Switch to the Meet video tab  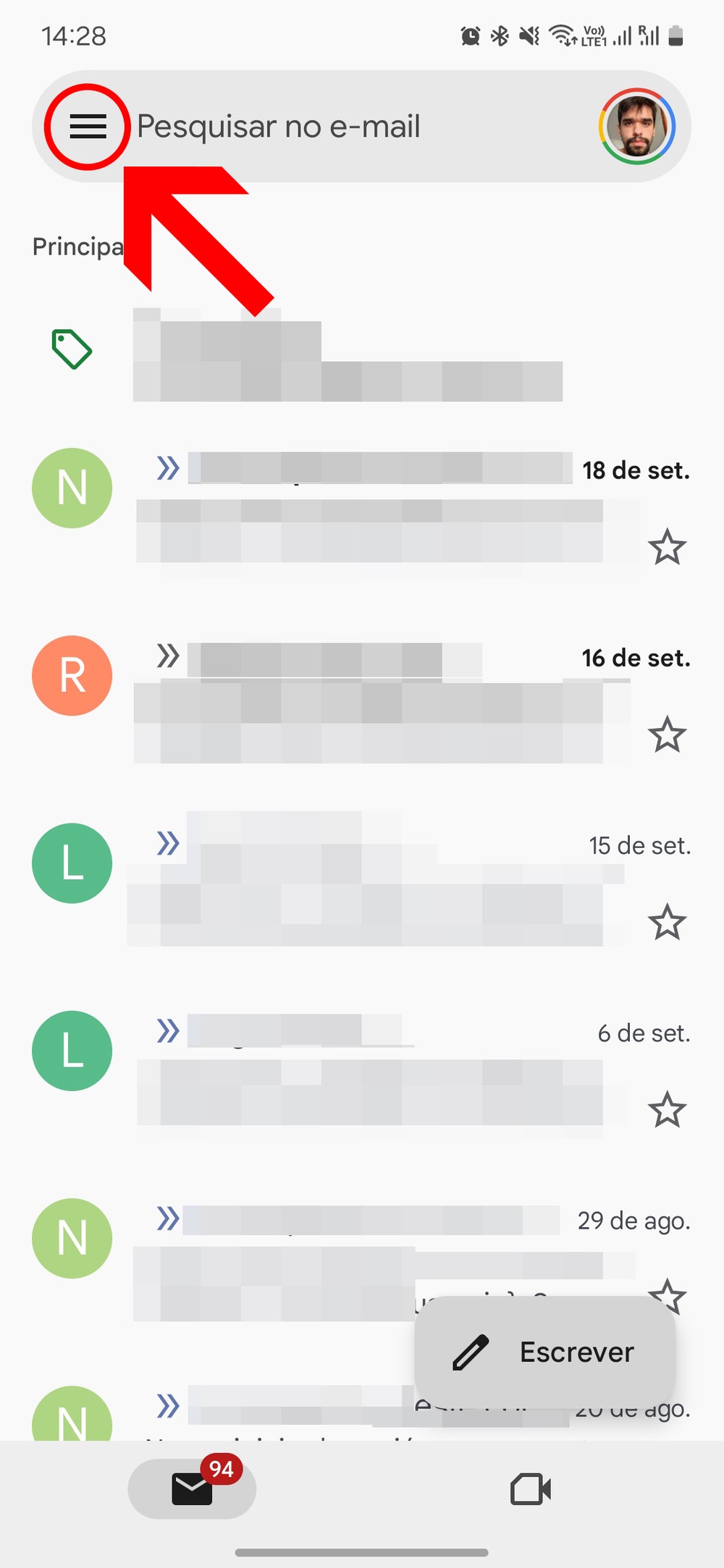click(531, 1488)
